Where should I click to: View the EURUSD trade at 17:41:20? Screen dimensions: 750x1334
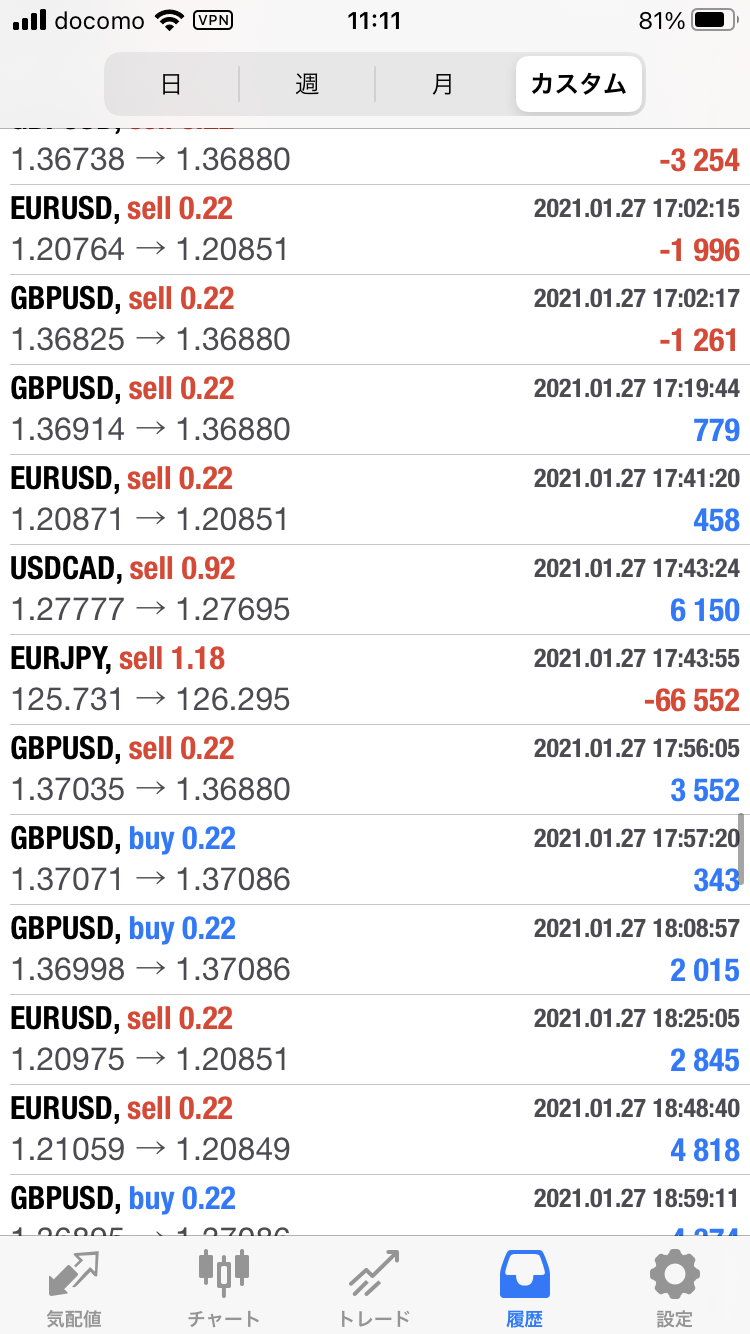375,499
